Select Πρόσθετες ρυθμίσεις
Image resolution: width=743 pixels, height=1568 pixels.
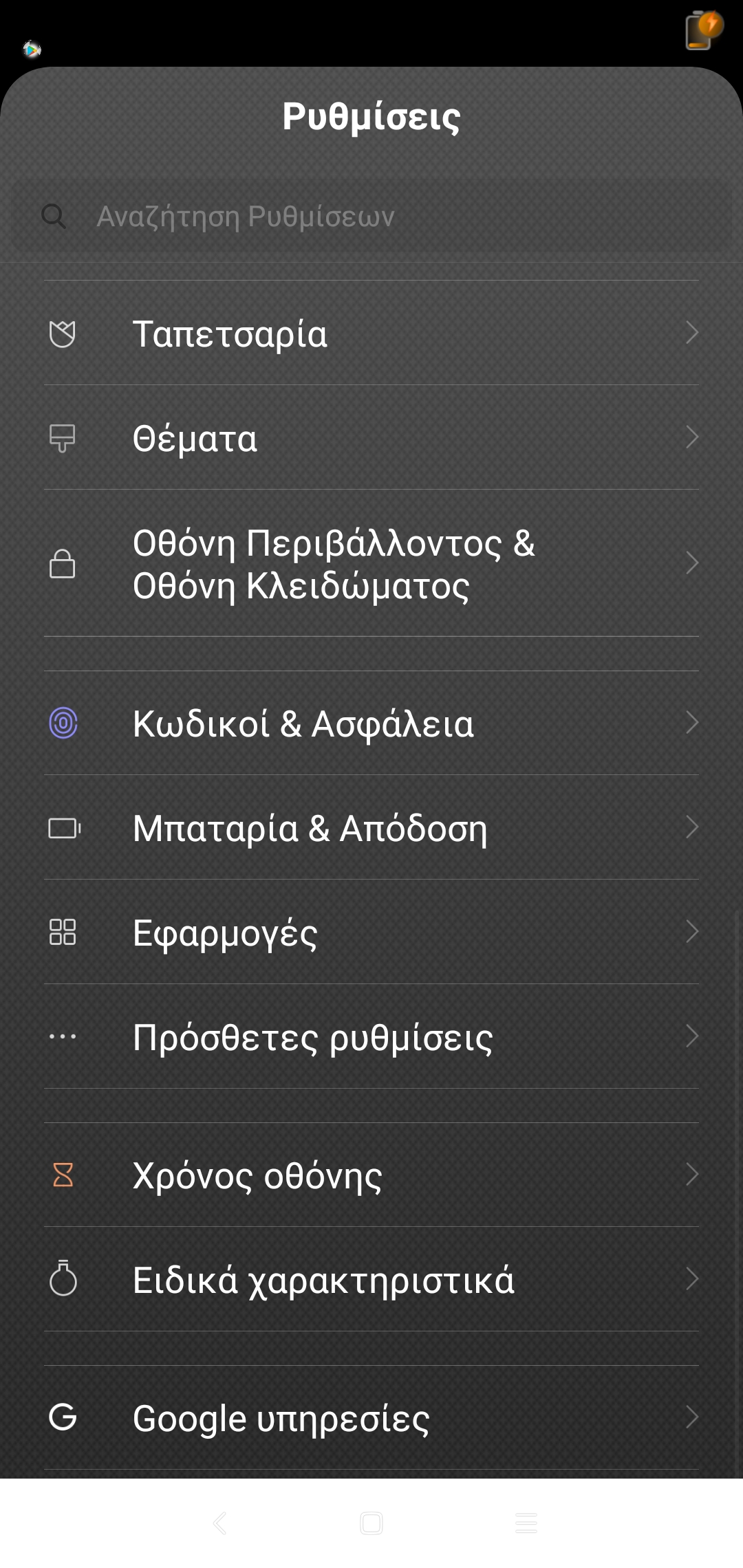[371, 1037]
